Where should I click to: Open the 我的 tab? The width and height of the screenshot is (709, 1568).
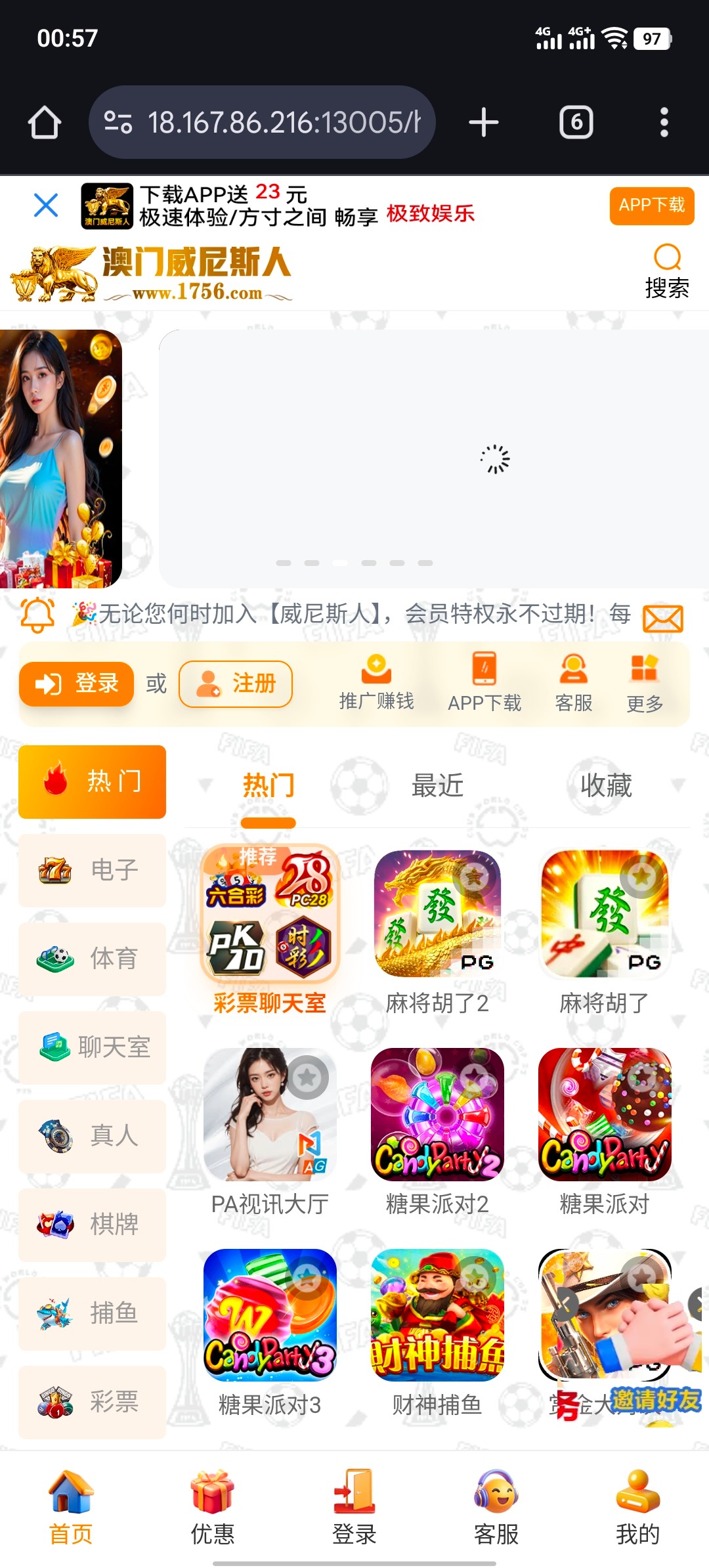(637, 1507)
